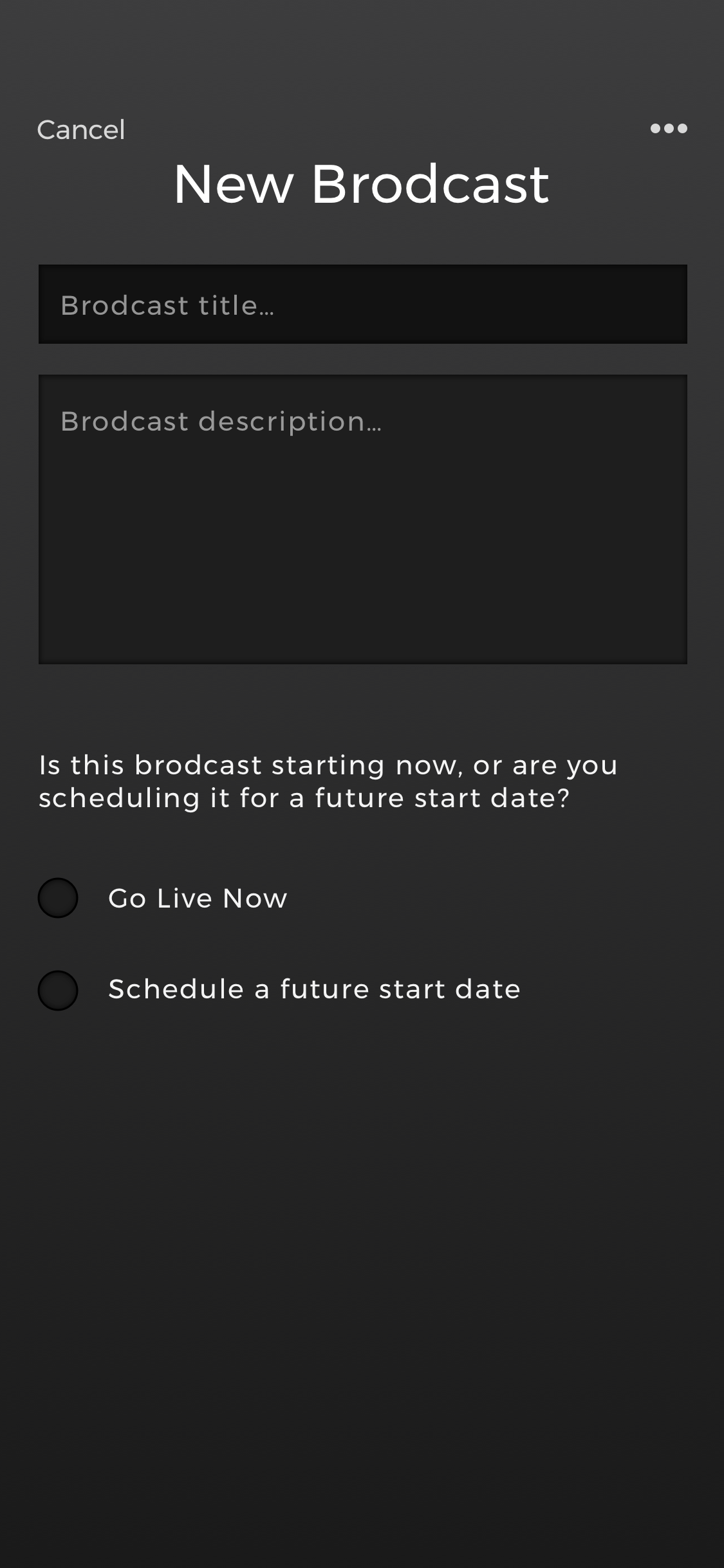Screen dimensions: 724x1568
Task: Tap Cancel to discard the new broadcast
Action: tap(81, 130)
